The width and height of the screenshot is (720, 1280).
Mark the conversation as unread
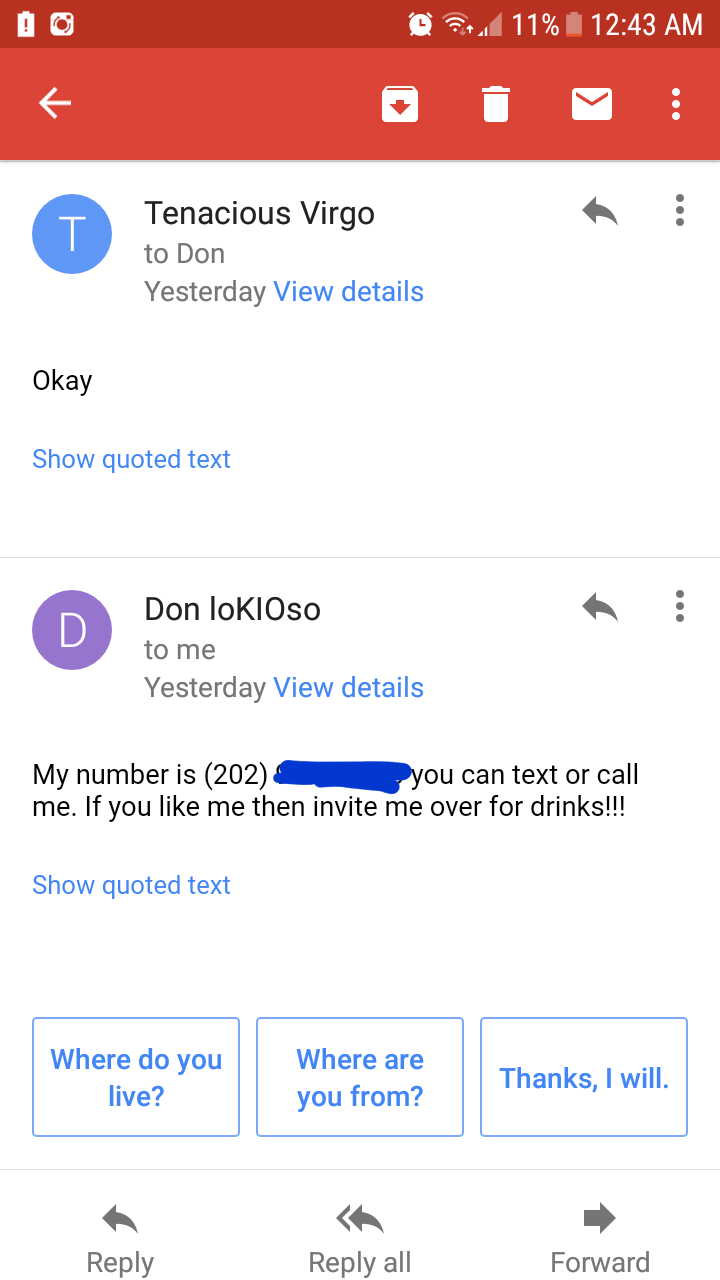(x=592, y=103)
